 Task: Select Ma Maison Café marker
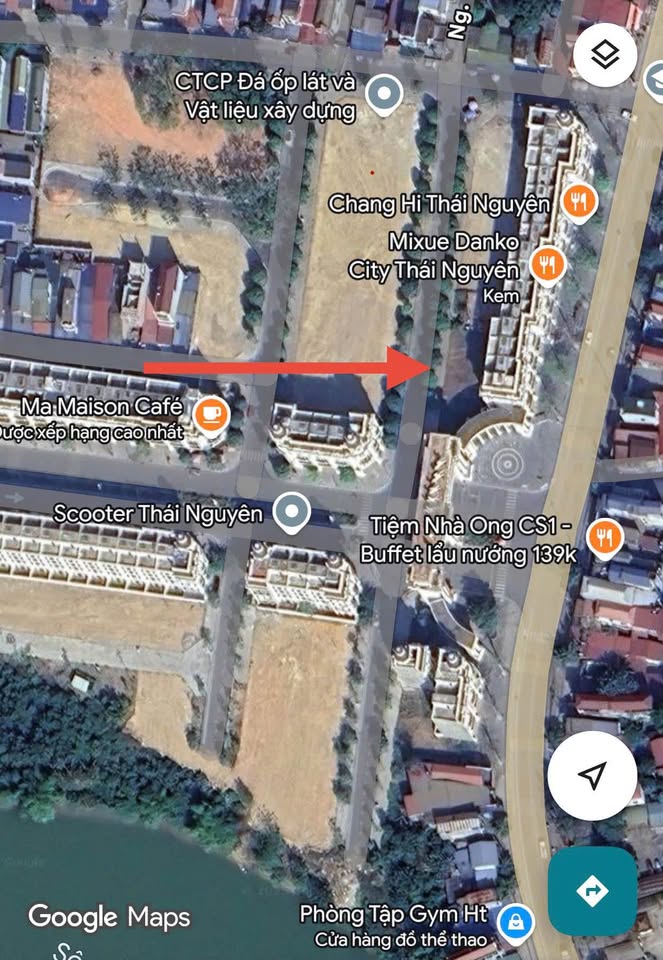[x=211, y=413]
